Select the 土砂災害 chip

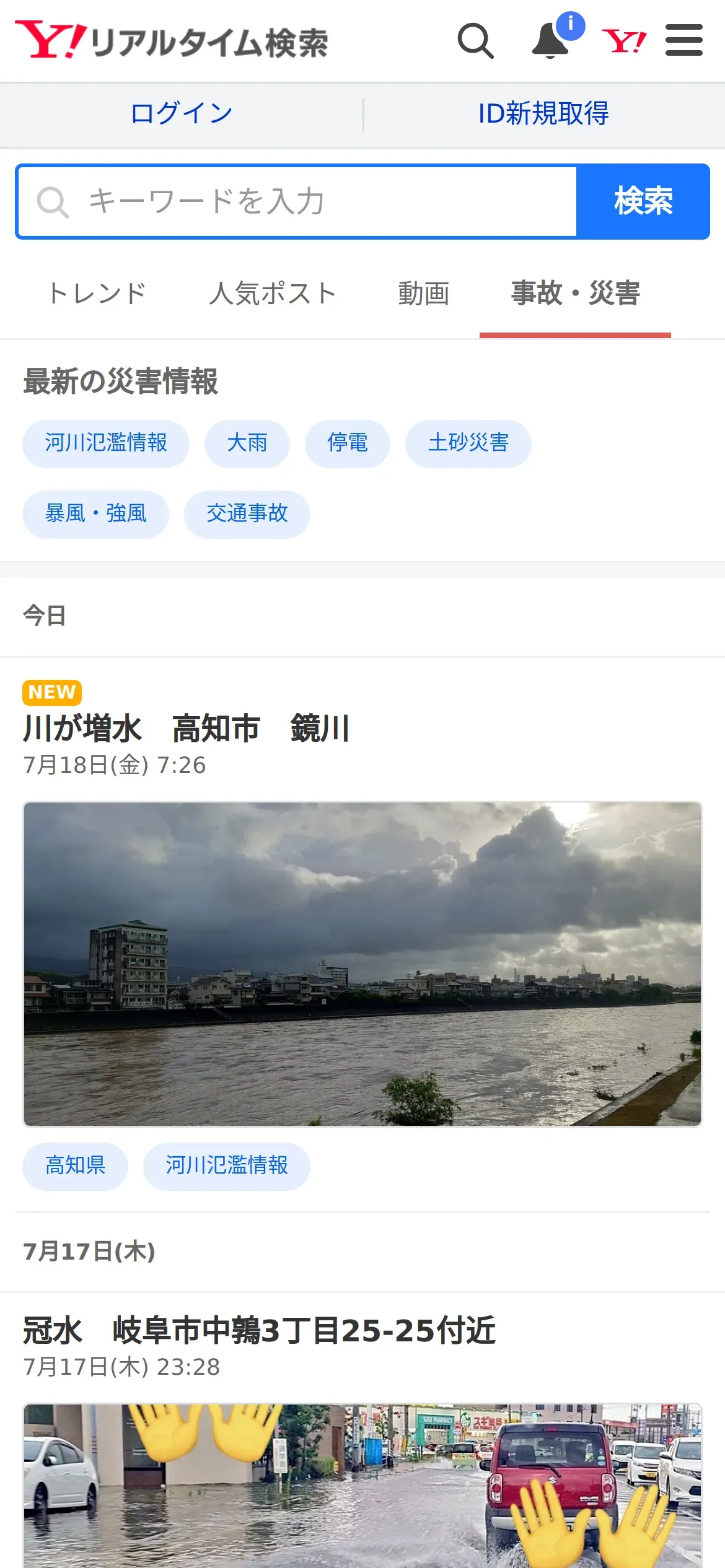(x=468, y=443)
